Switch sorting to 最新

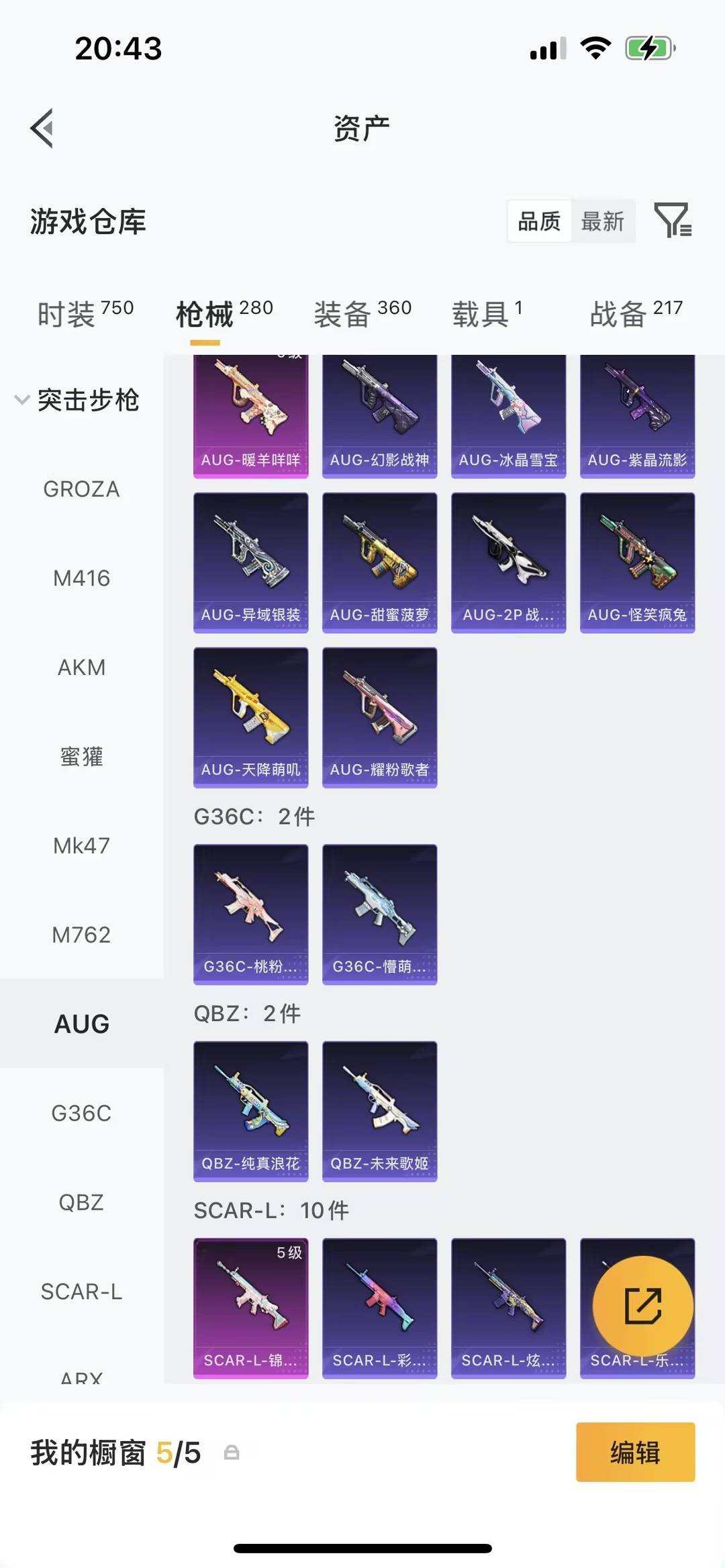602,221
